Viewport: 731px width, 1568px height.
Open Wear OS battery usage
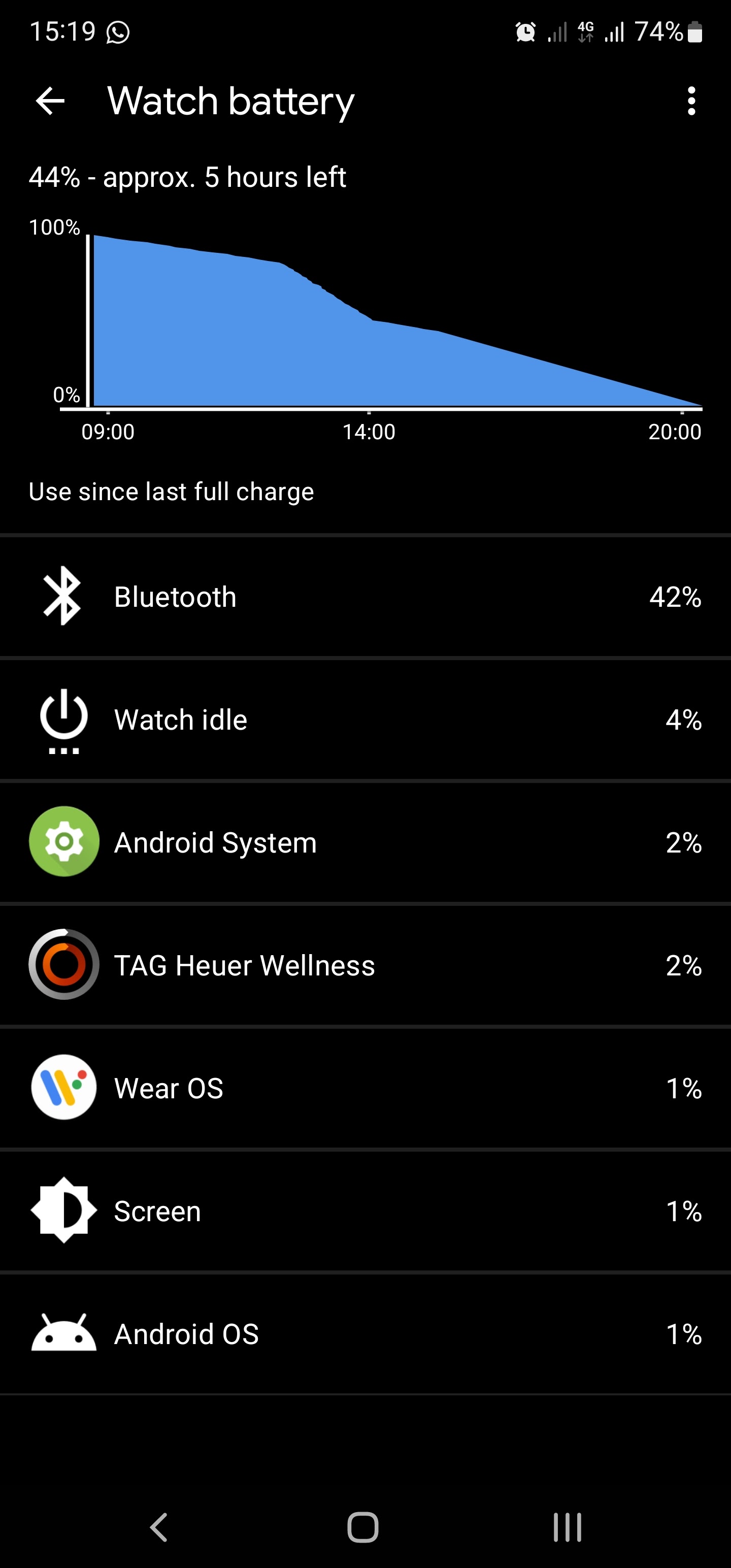[x=365, y=1088]
